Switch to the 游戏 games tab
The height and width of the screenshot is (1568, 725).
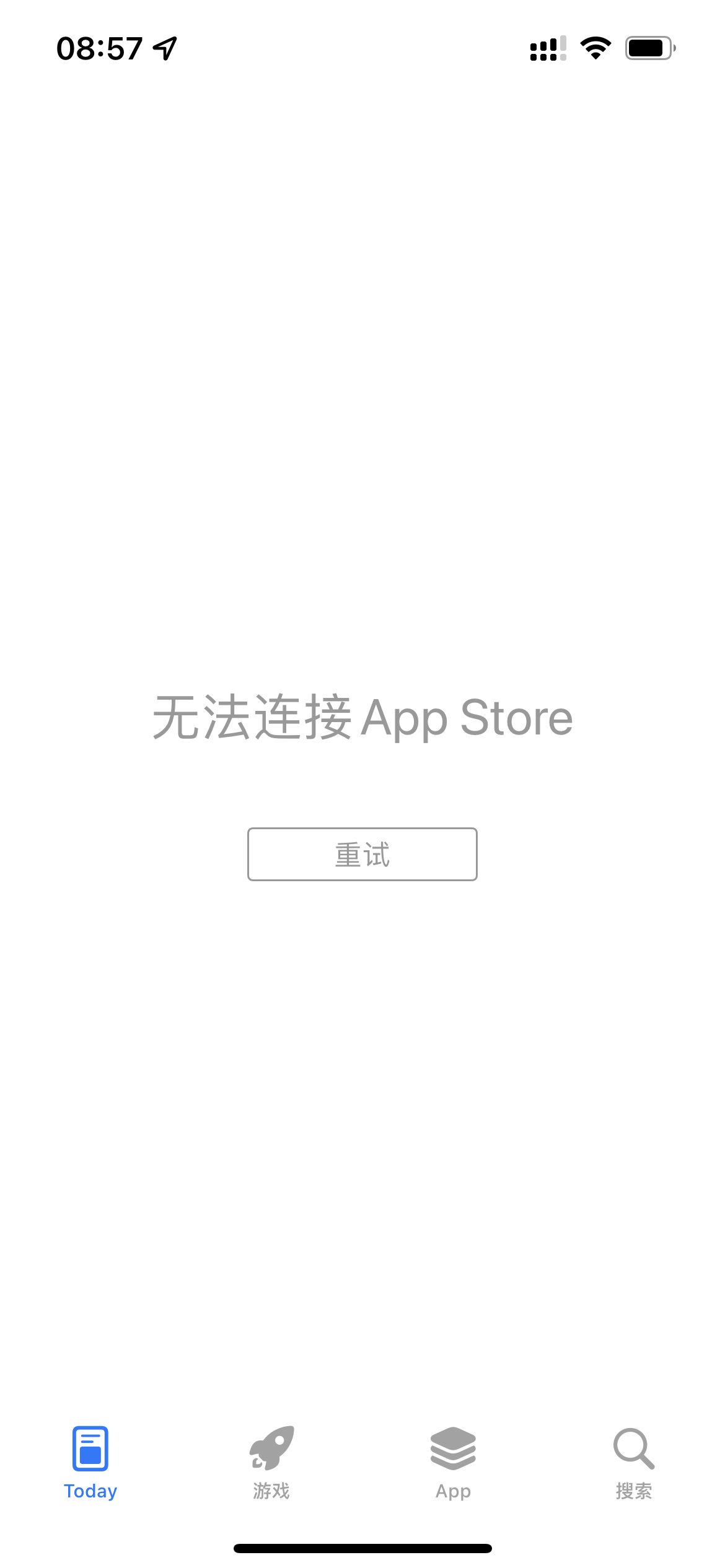[x=271, y=1461]
